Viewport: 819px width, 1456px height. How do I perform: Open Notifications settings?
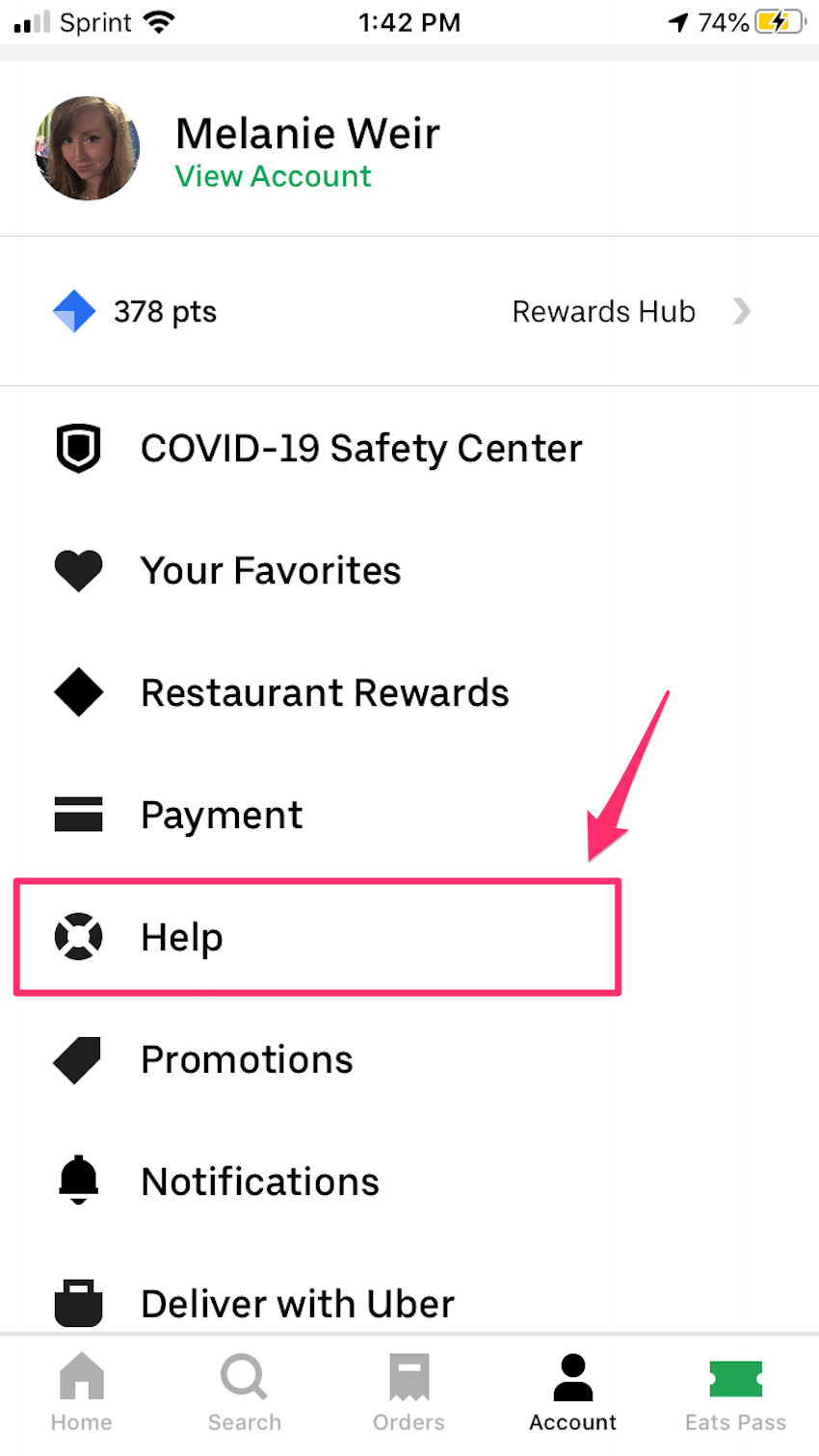pos(259,1183)
